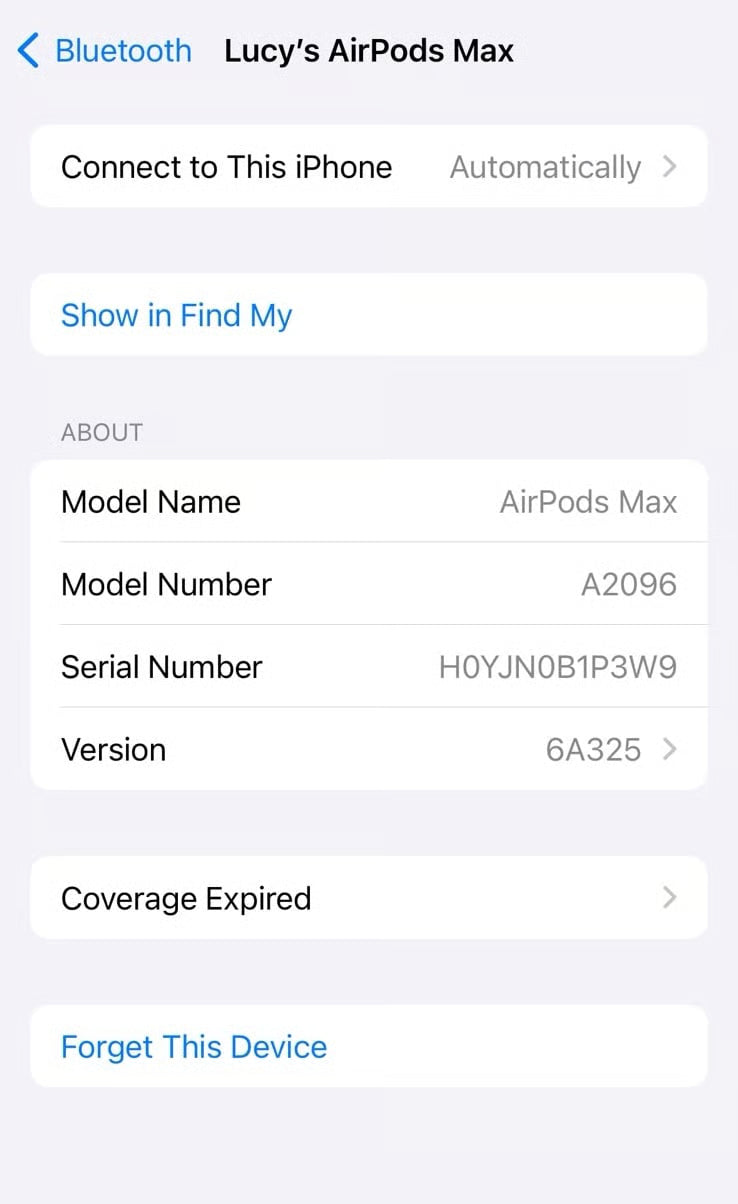Image resolution: width=738 pixels, height=1204 pixels.
Task: Open the Connect to This iPhone settings
Action: tap(369, 166)
